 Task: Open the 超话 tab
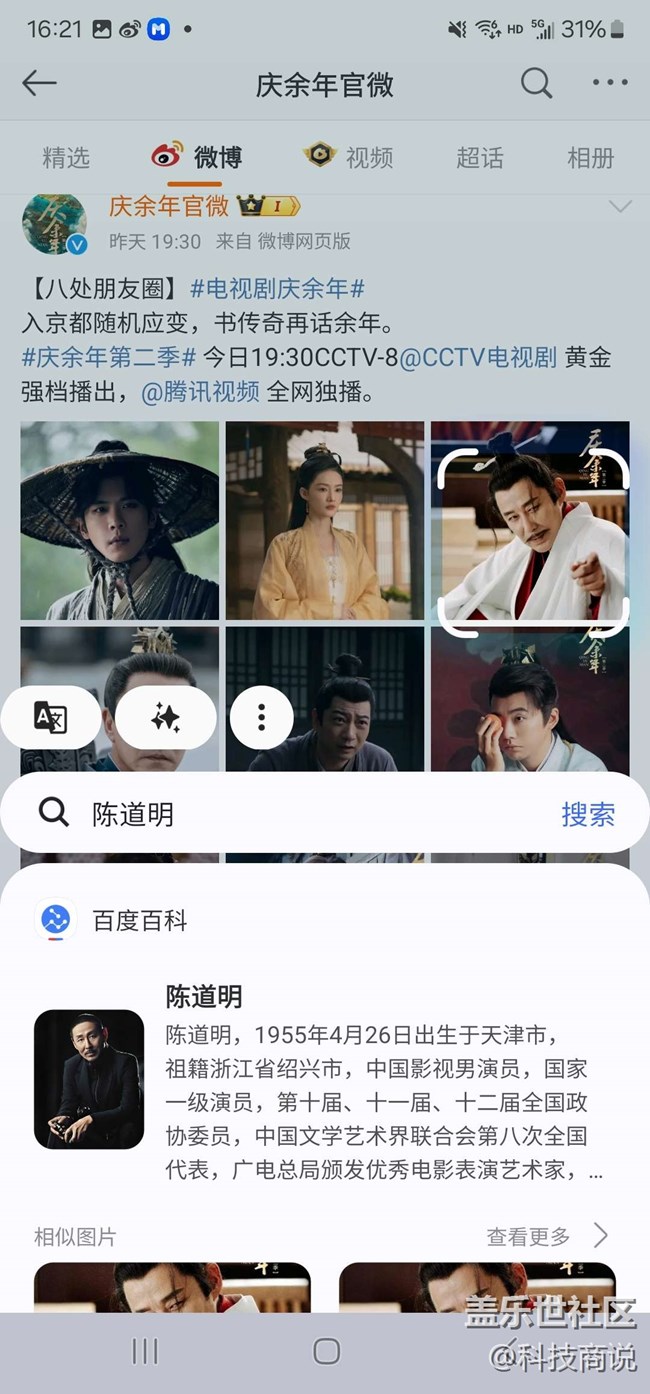[x=480, y=158]
